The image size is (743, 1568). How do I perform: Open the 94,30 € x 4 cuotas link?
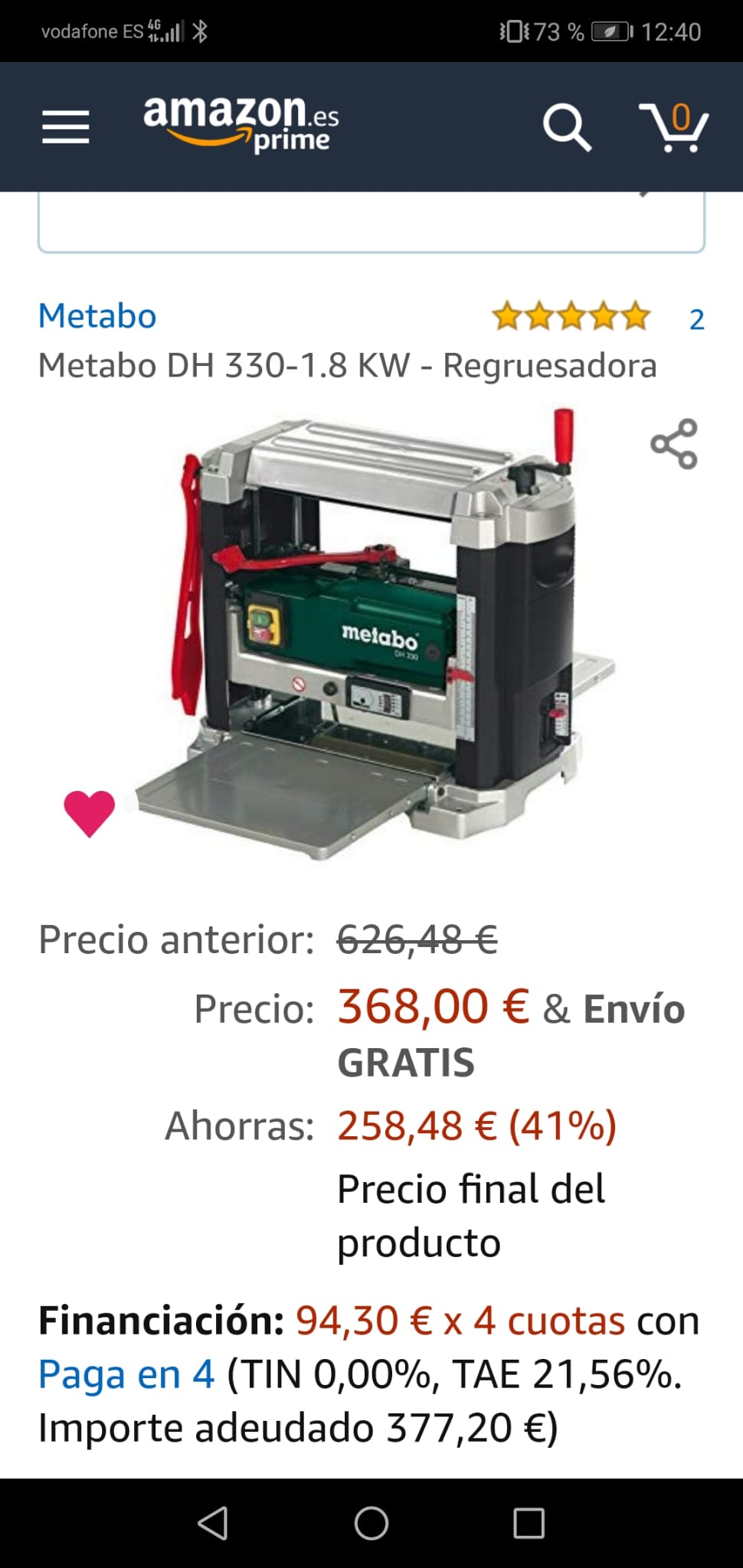[x=460, y=1321]
